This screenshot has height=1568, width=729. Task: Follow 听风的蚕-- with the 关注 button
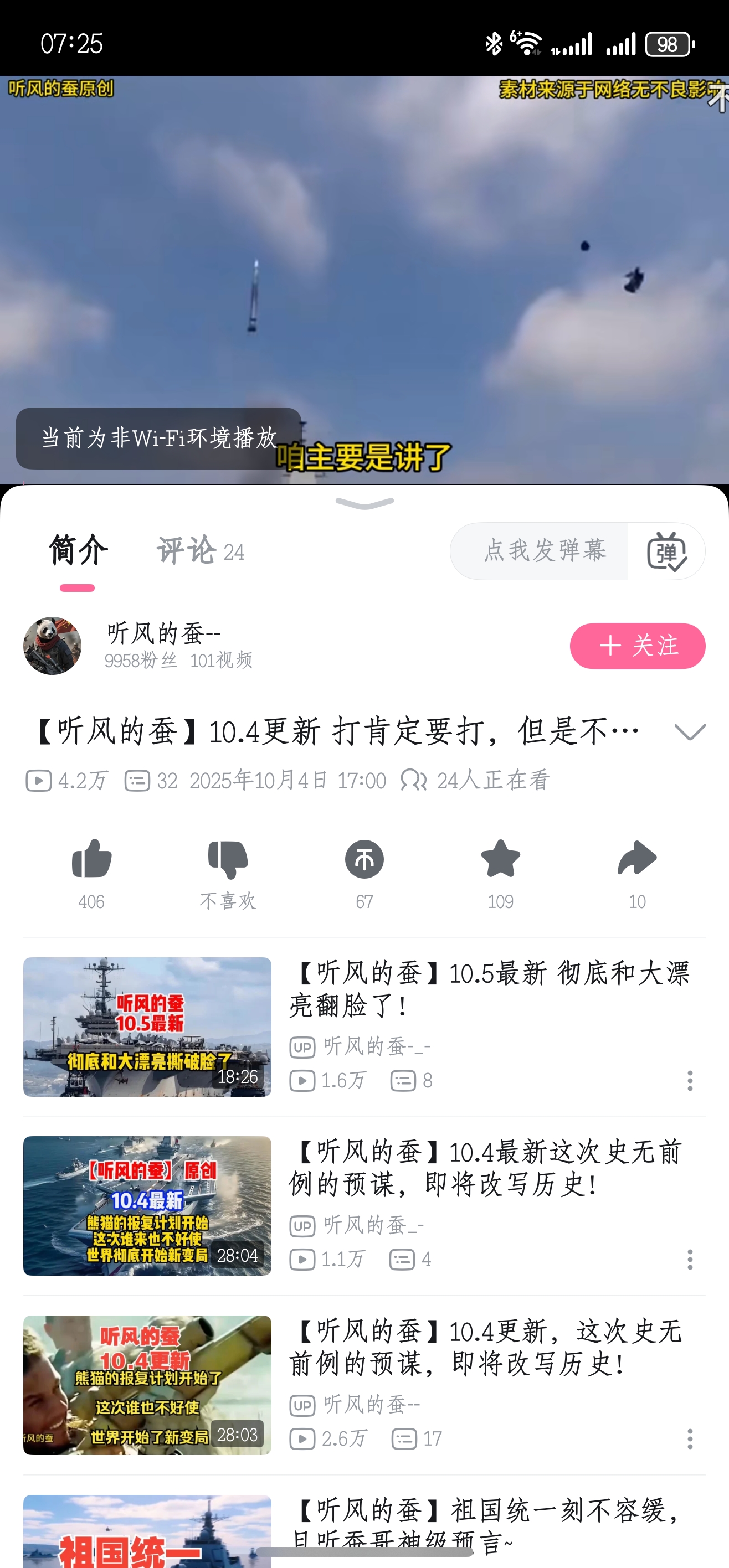click(637, 646)
